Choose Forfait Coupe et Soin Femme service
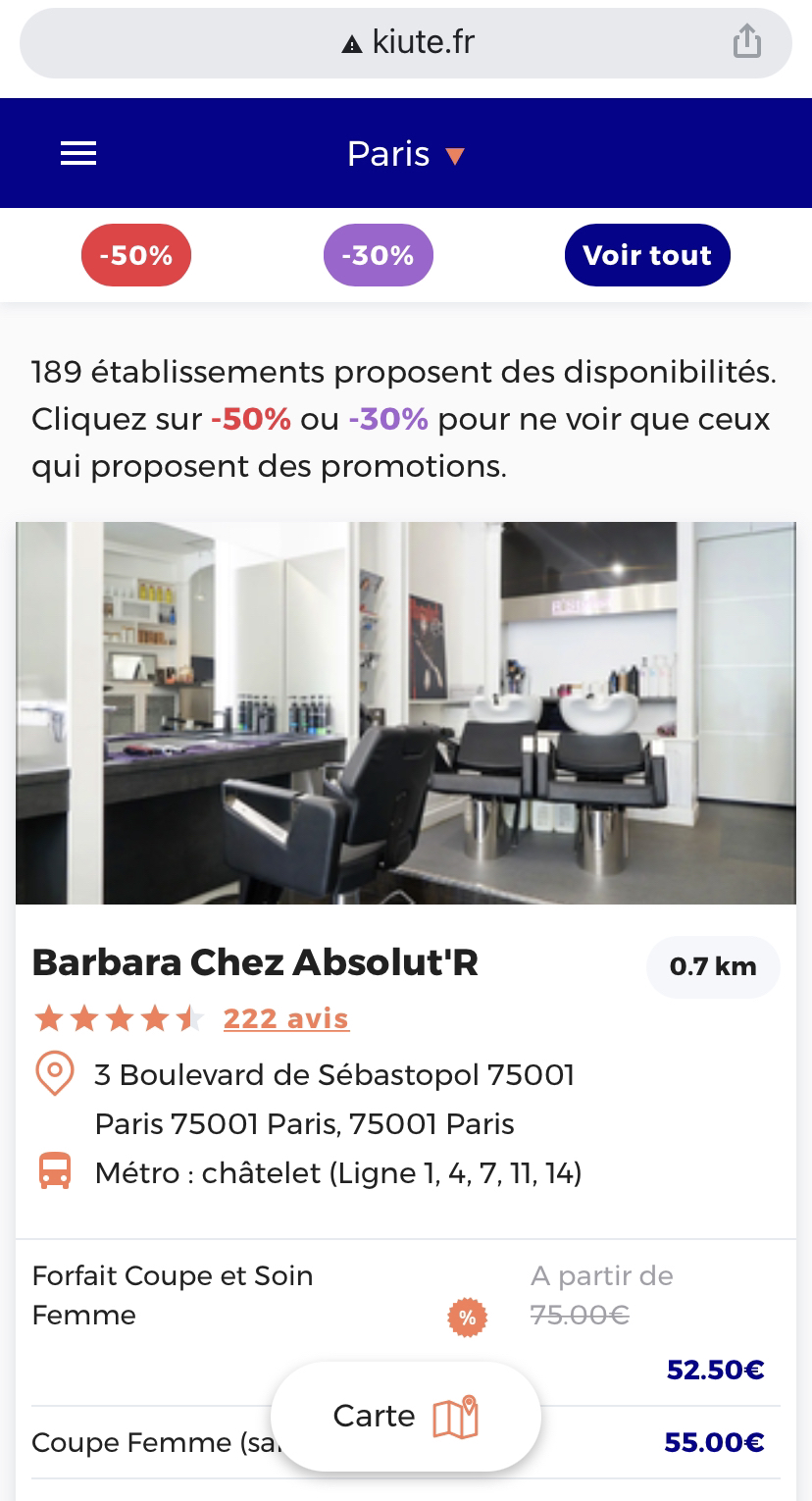 pyautogui.click(x=173, y=1295)
